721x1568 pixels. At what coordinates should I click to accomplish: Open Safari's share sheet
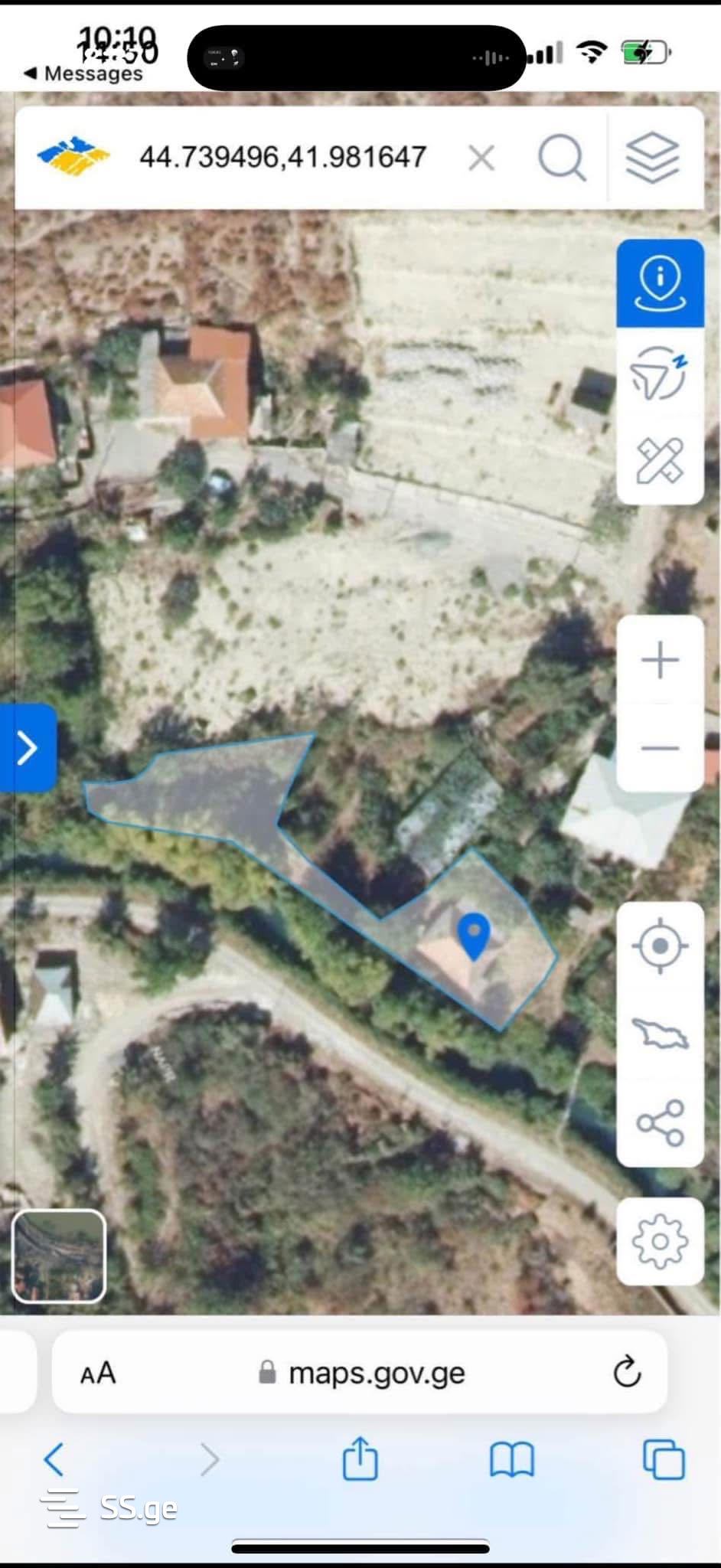[360, 1459]
